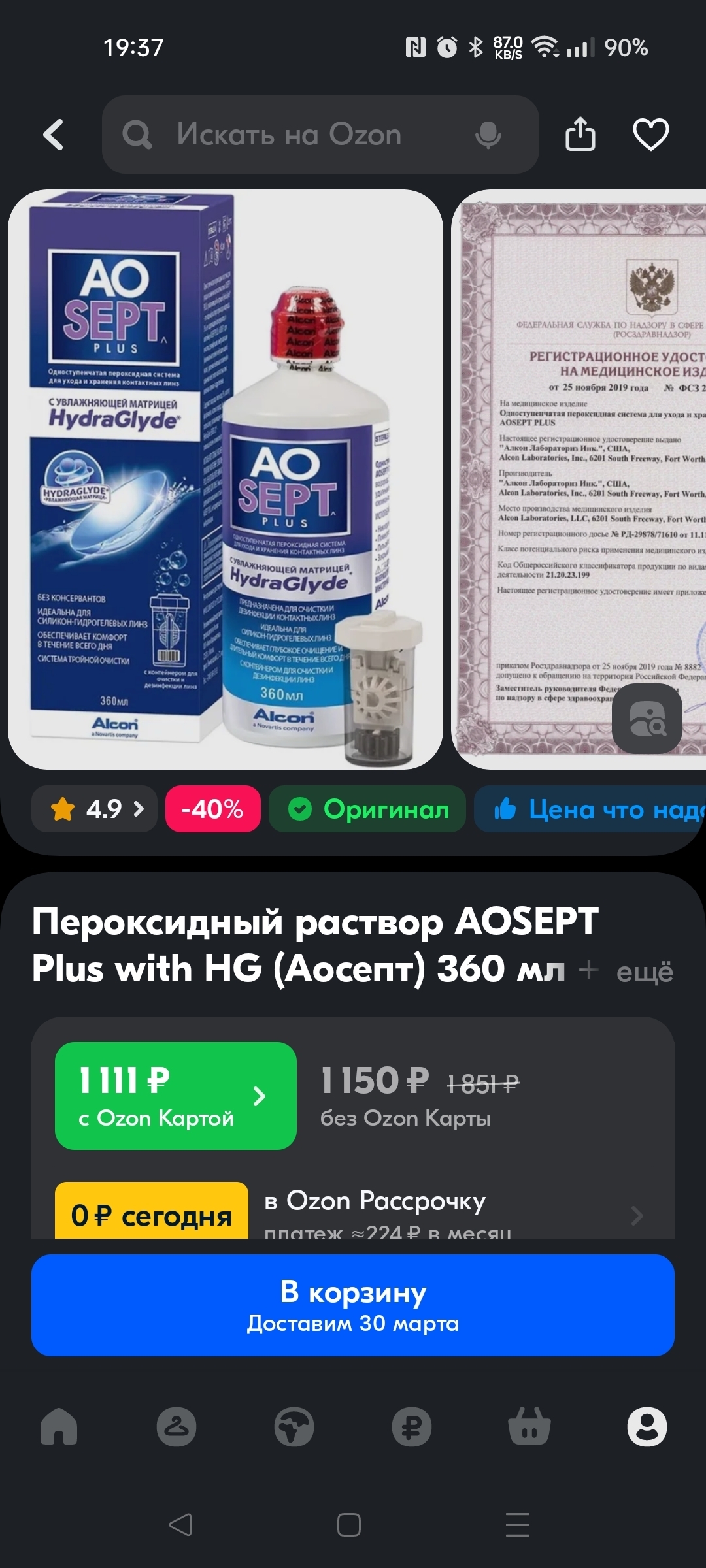This screenshot has height=1568, width=706.
Task: Open the profile tab
Action: click(647, 1427)
